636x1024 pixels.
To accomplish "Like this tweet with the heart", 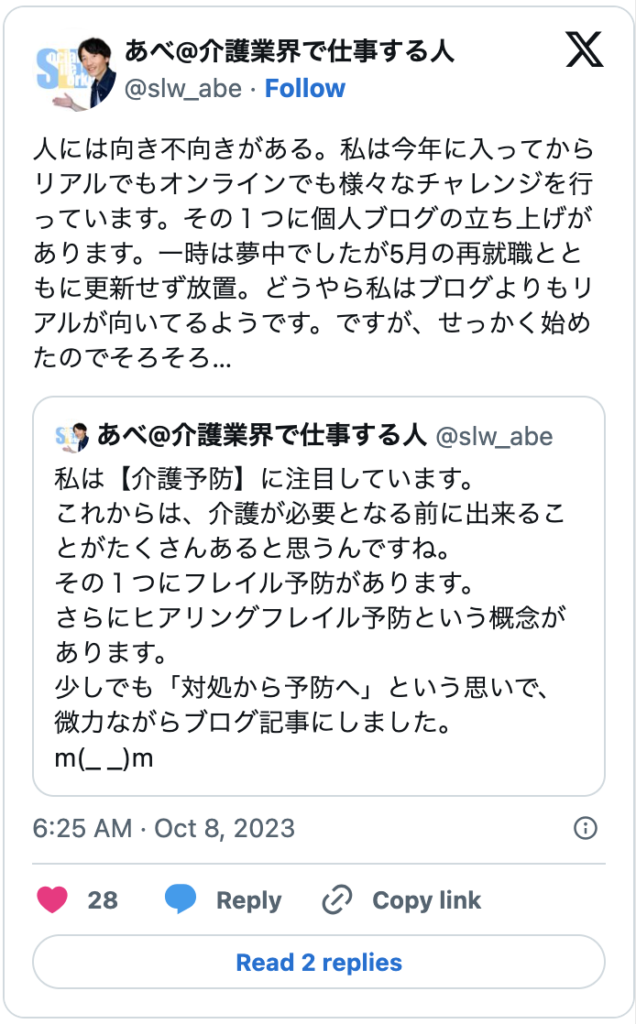I will pos(52,900).
